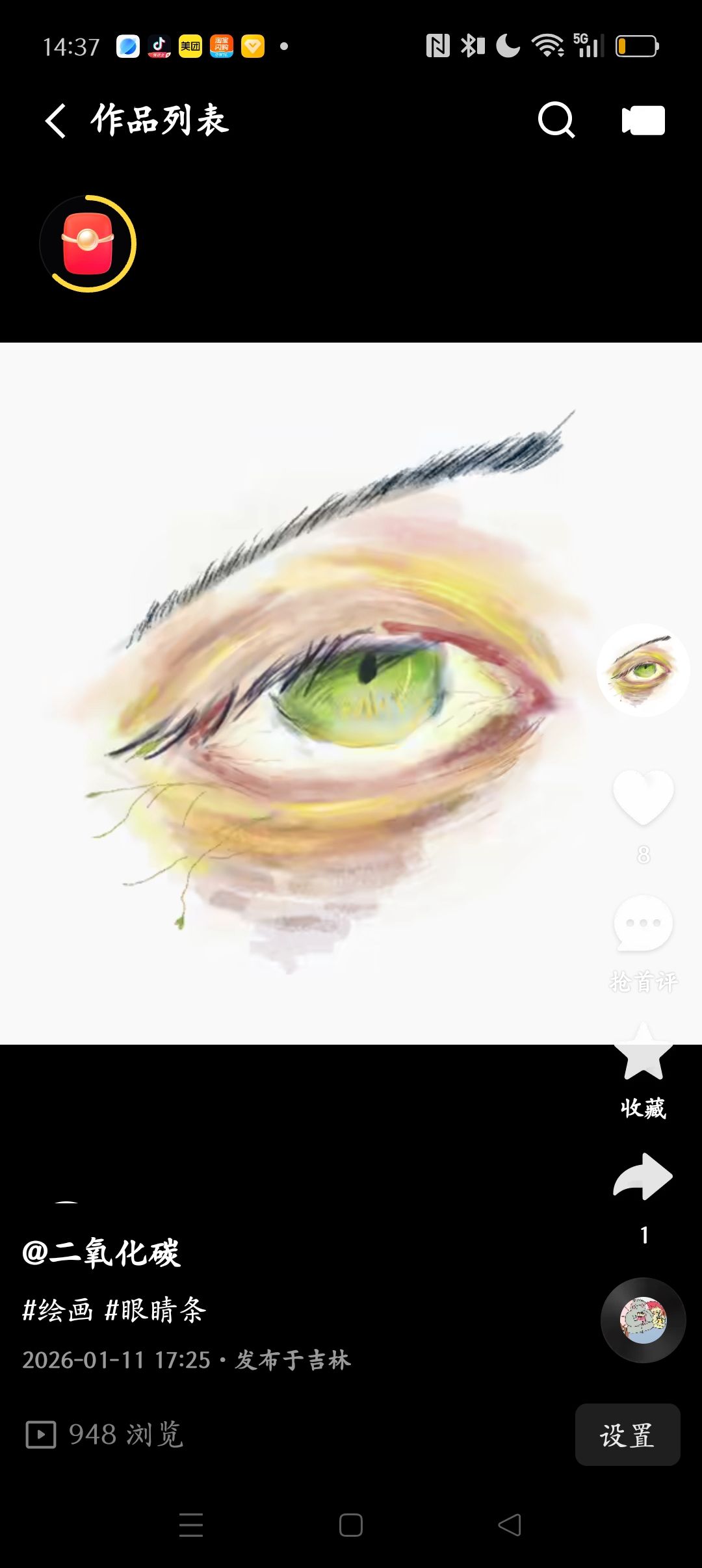702x1568 pixels.
Task: Open the camera recording icon
Action: (x=643, y=120)
